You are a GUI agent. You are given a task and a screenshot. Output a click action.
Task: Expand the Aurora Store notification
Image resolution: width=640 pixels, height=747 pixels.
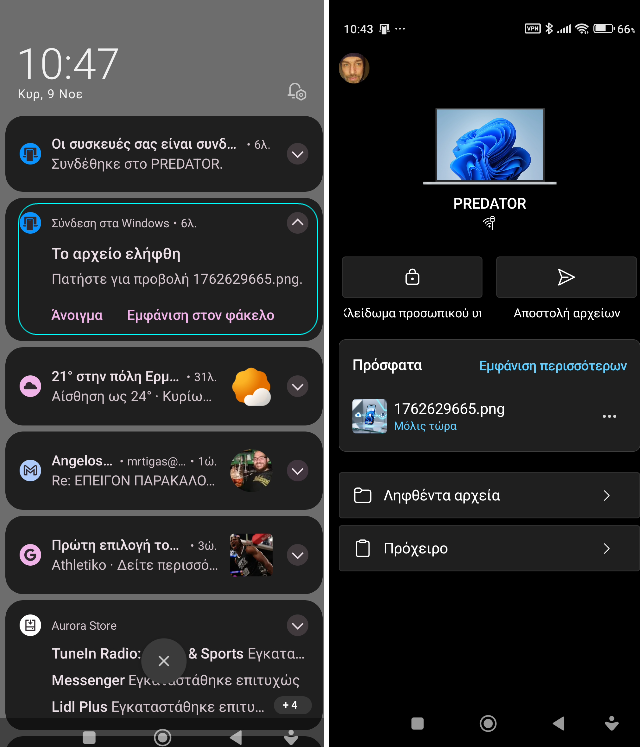tap(297, 626)
